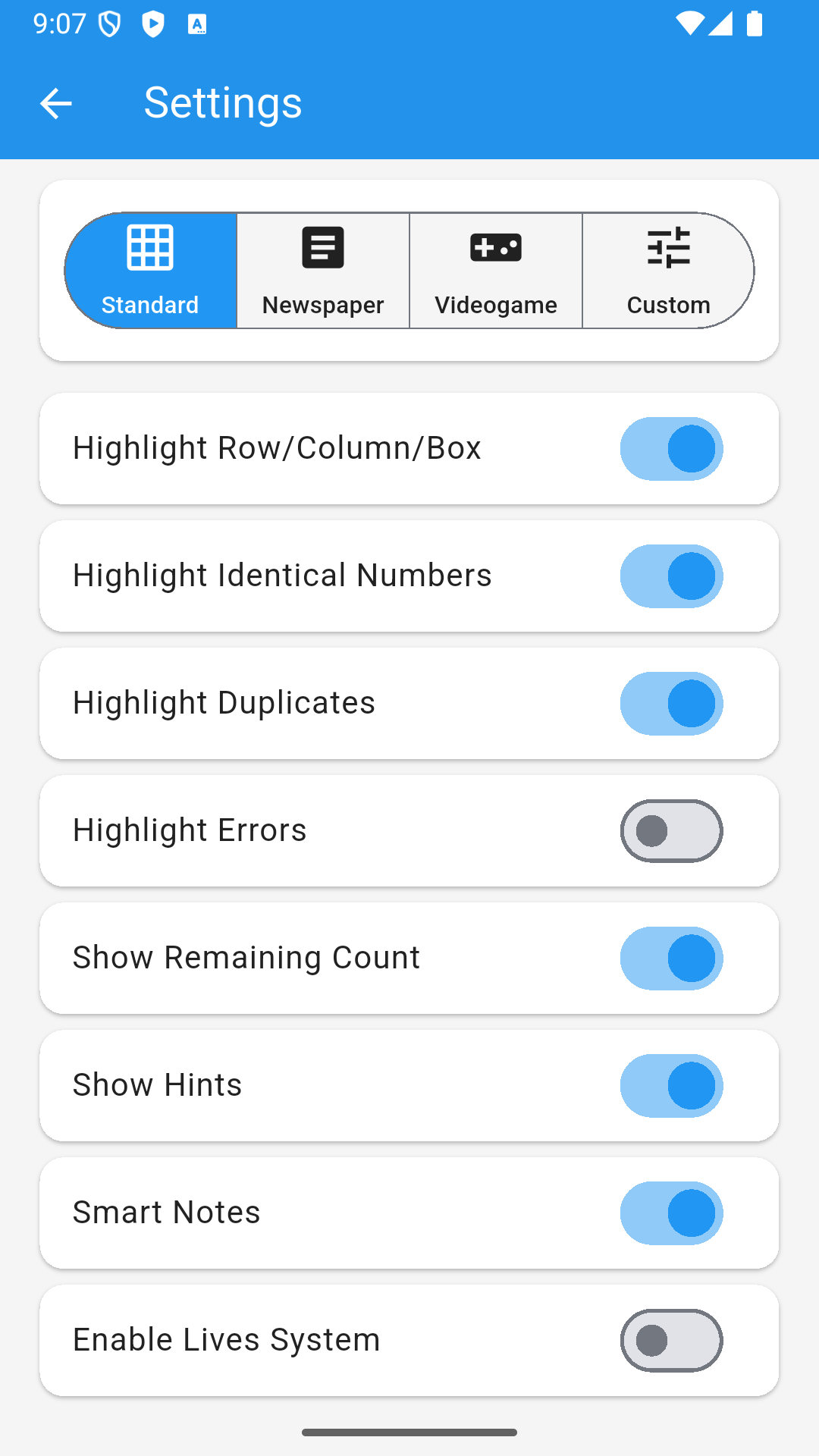This screenshot has height=1456, width=819.
Task: Open Custom settings via sliders icon
Action: [x=668, y=246]
